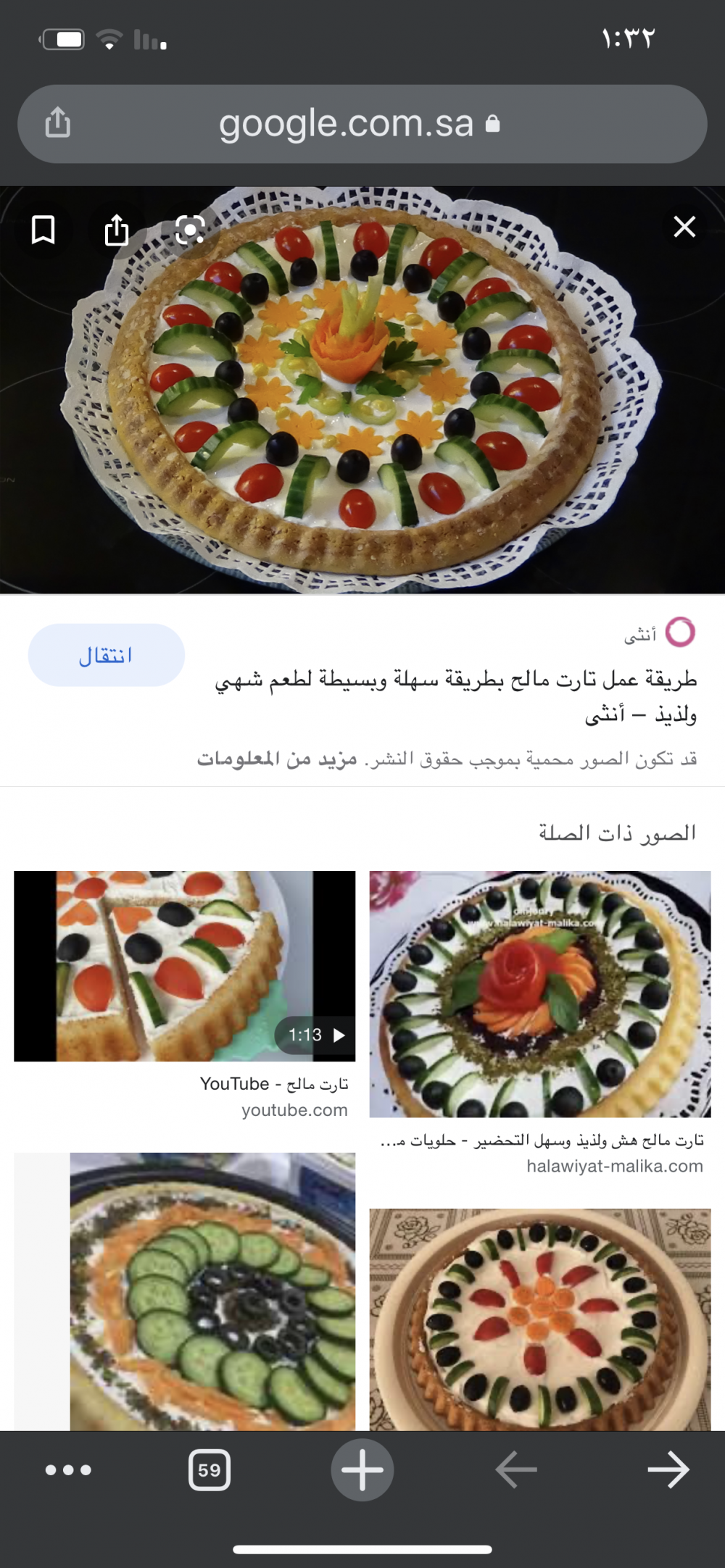Go to the previous page with the left arrow
This screenshot has width=725, height=1568.
516,1470
